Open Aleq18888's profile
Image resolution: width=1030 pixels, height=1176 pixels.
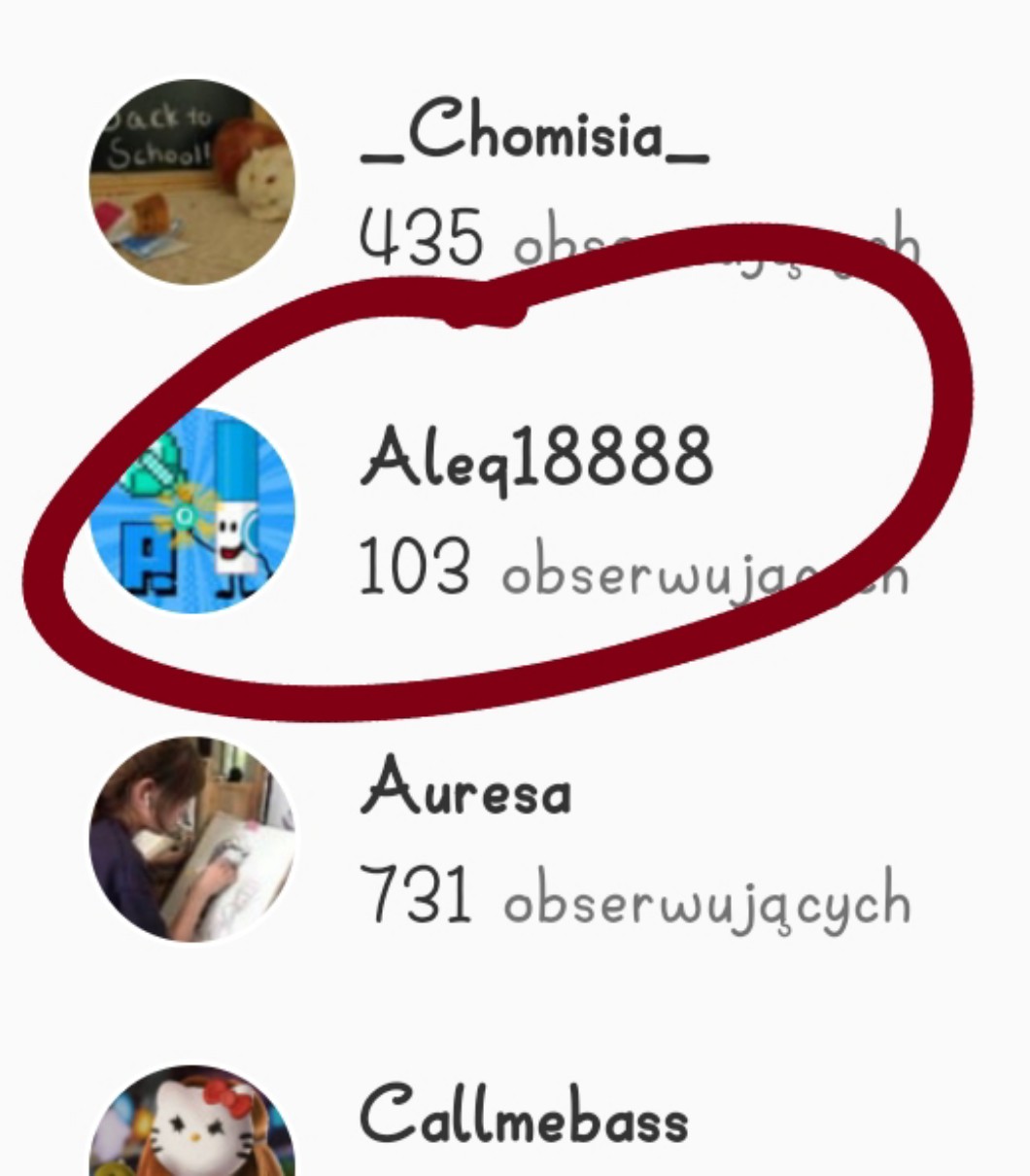536,457
